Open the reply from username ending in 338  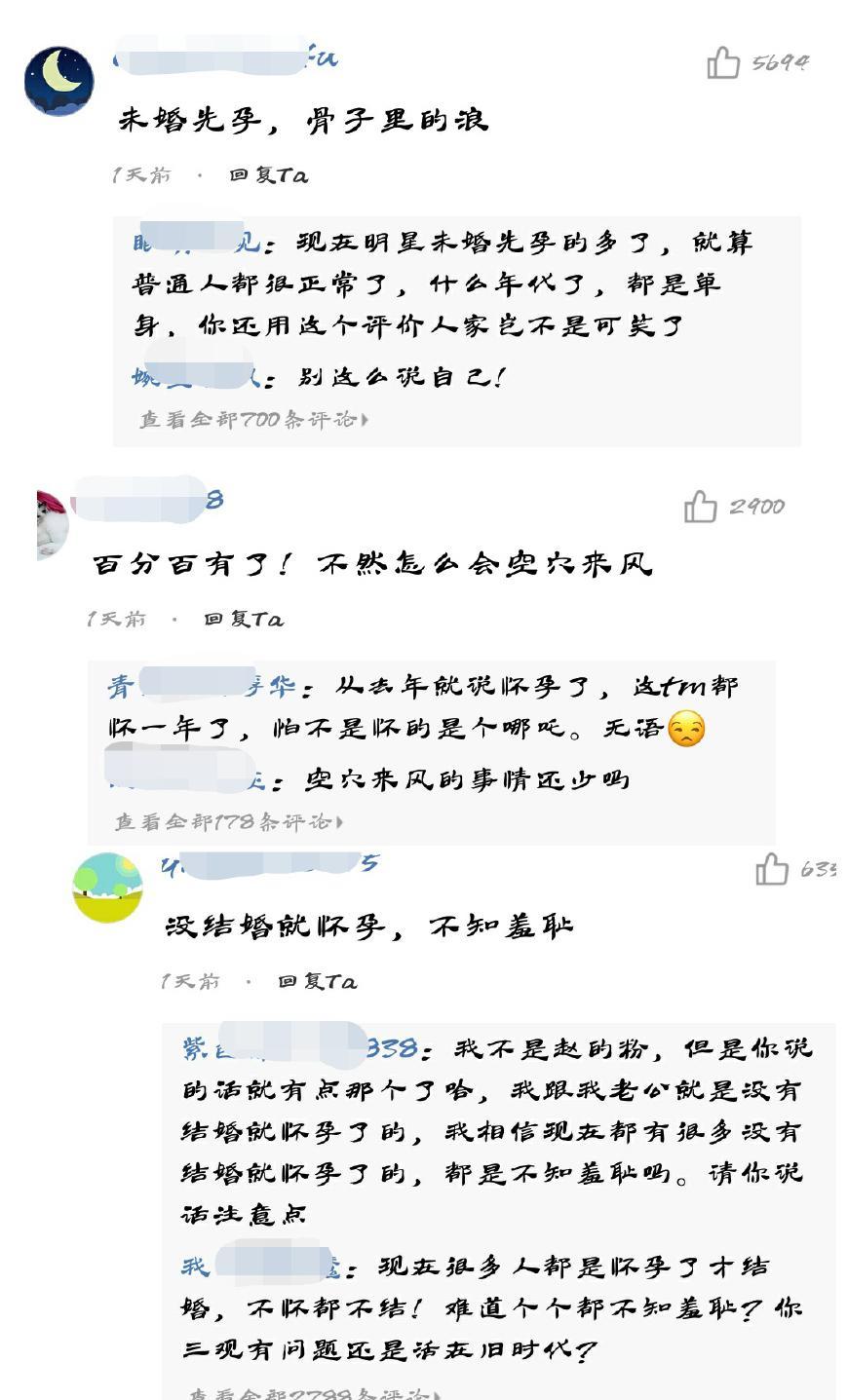click(x=297, y=1049)
